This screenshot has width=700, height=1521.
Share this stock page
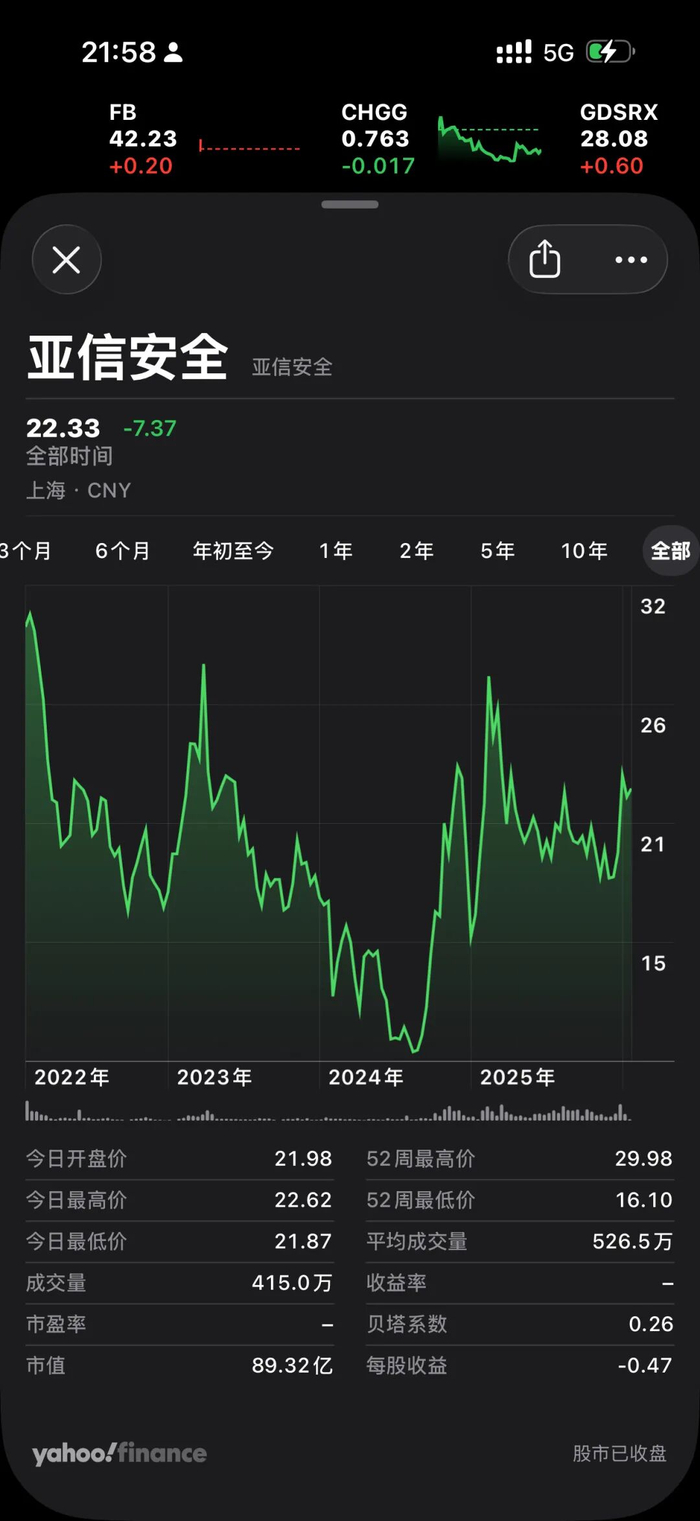click(x=545, y=260)
